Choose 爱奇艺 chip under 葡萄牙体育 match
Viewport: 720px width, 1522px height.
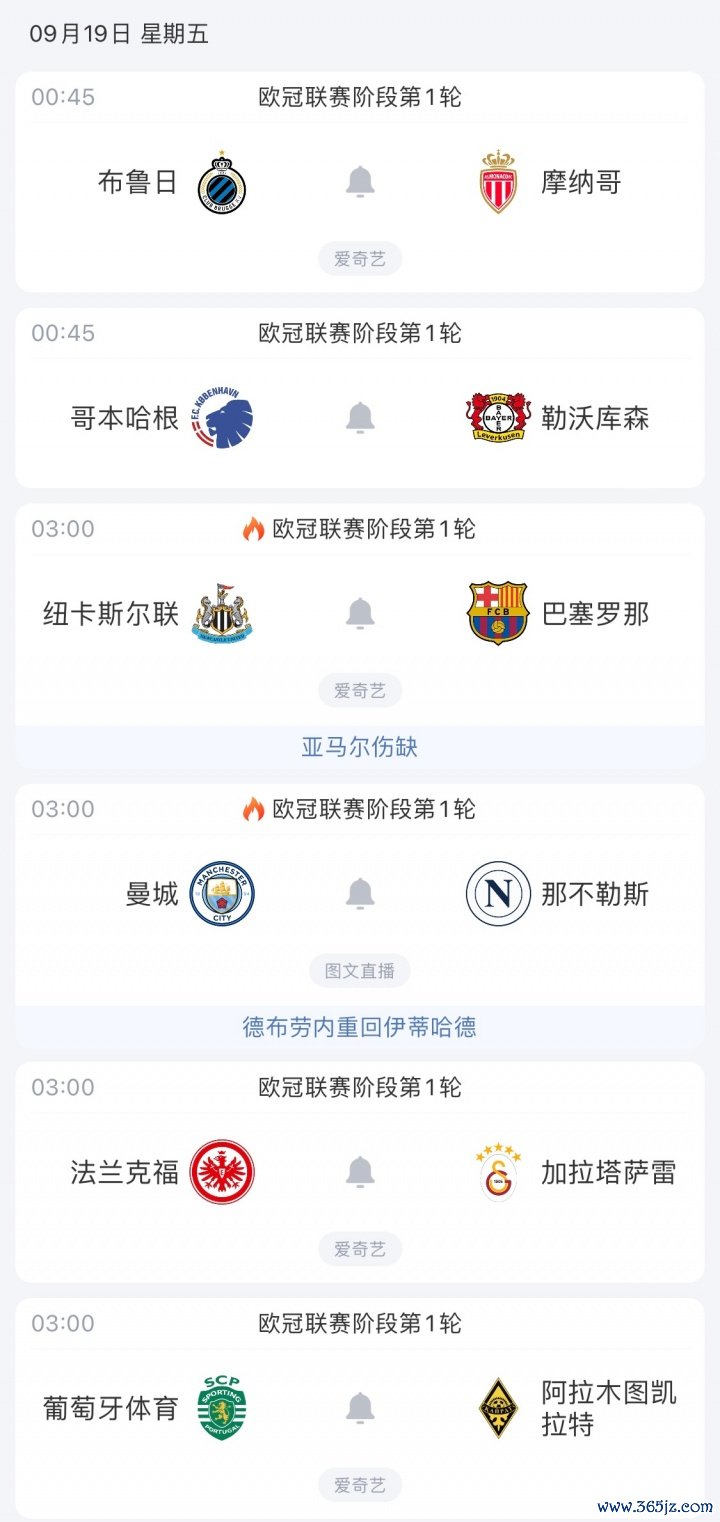pos(360,1485)
